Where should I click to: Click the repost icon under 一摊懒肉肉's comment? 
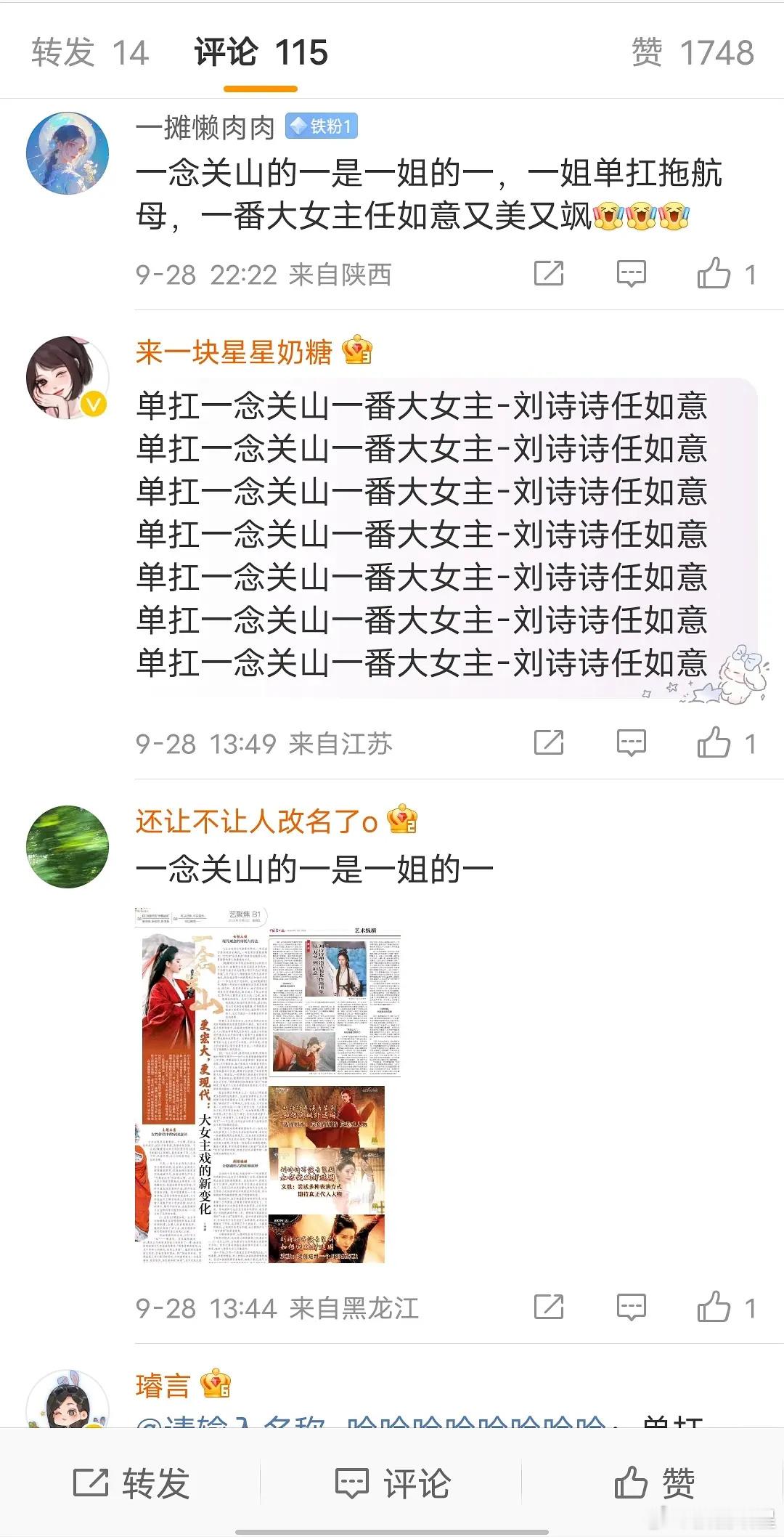[550, 273]
